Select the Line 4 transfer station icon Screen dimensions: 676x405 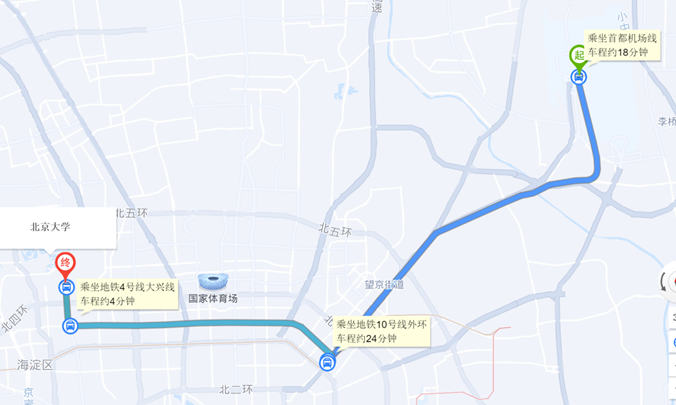[69, 326]
